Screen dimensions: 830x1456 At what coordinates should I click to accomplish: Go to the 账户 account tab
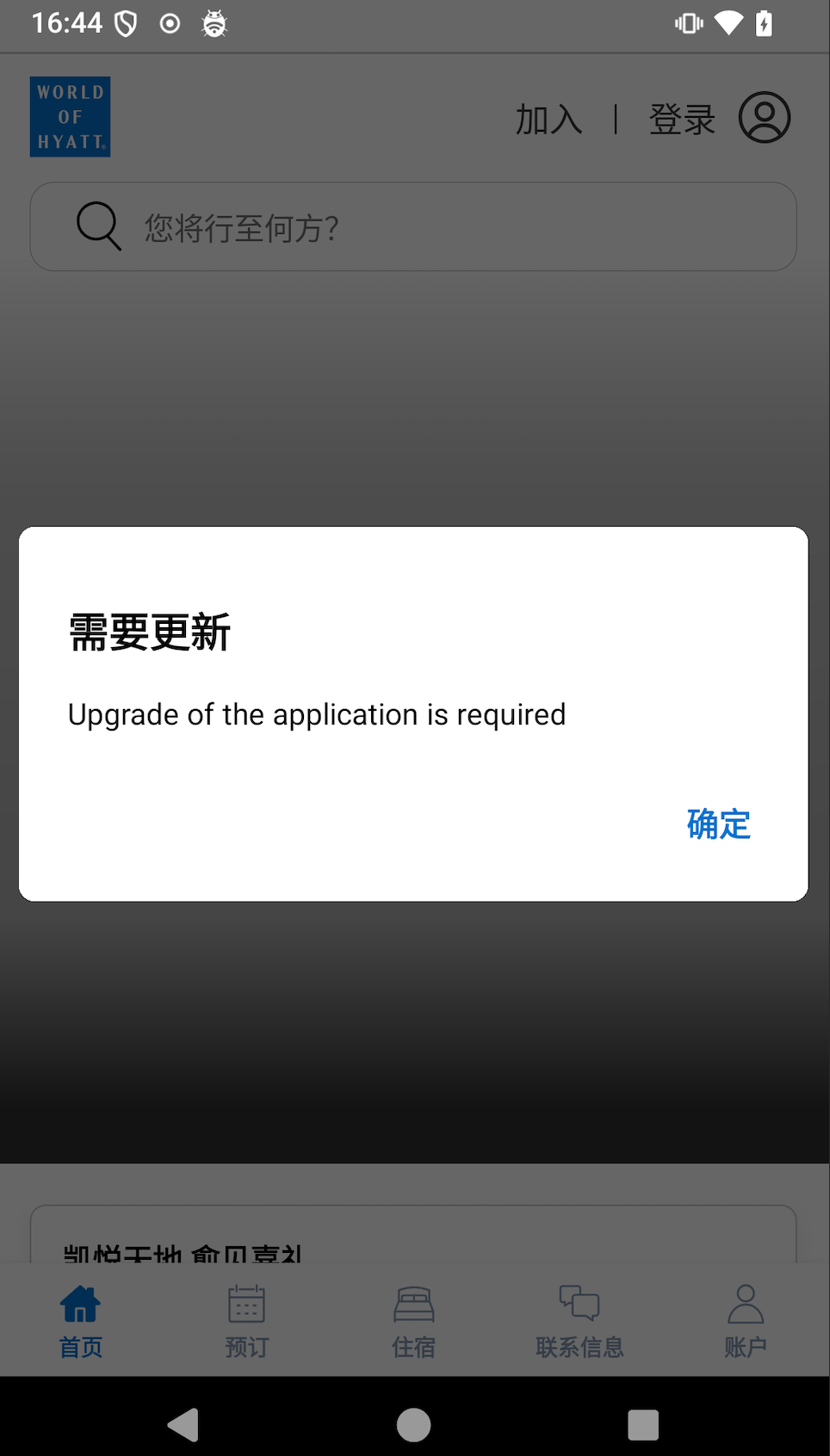pyautogui.click(x=746, y=1321)
